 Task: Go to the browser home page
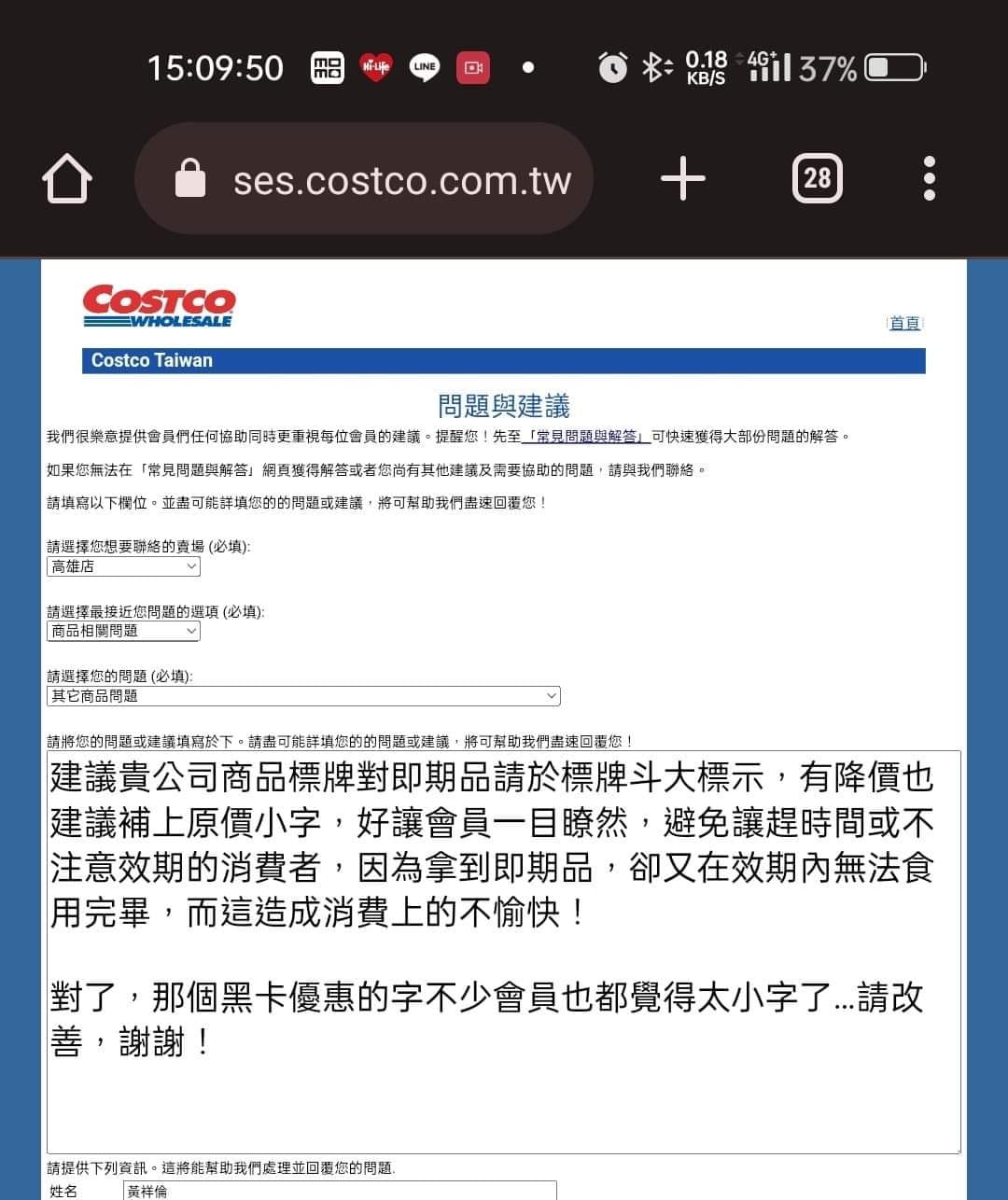tap(67, 178)
